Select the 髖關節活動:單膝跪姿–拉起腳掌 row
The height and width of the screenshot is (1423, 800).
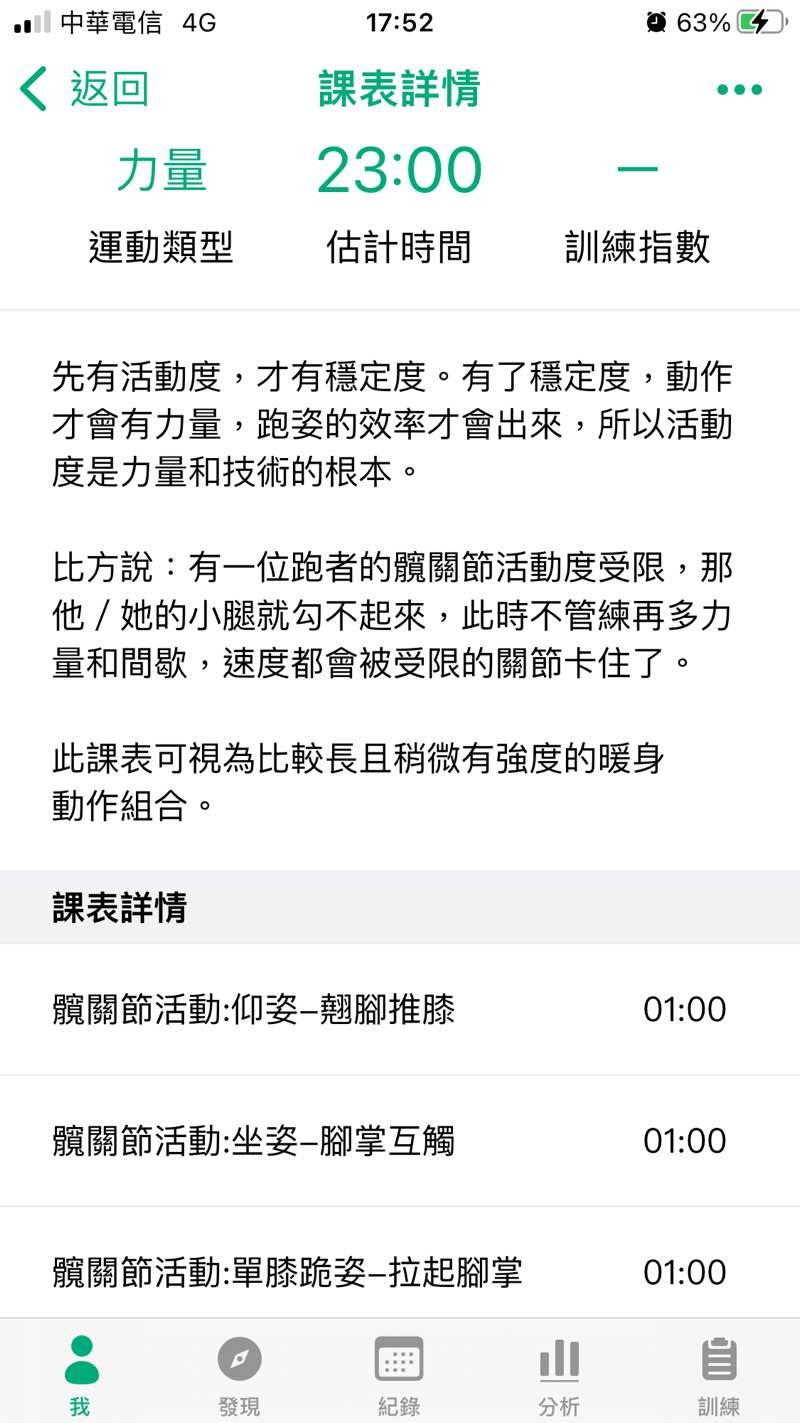point(400,1272)
